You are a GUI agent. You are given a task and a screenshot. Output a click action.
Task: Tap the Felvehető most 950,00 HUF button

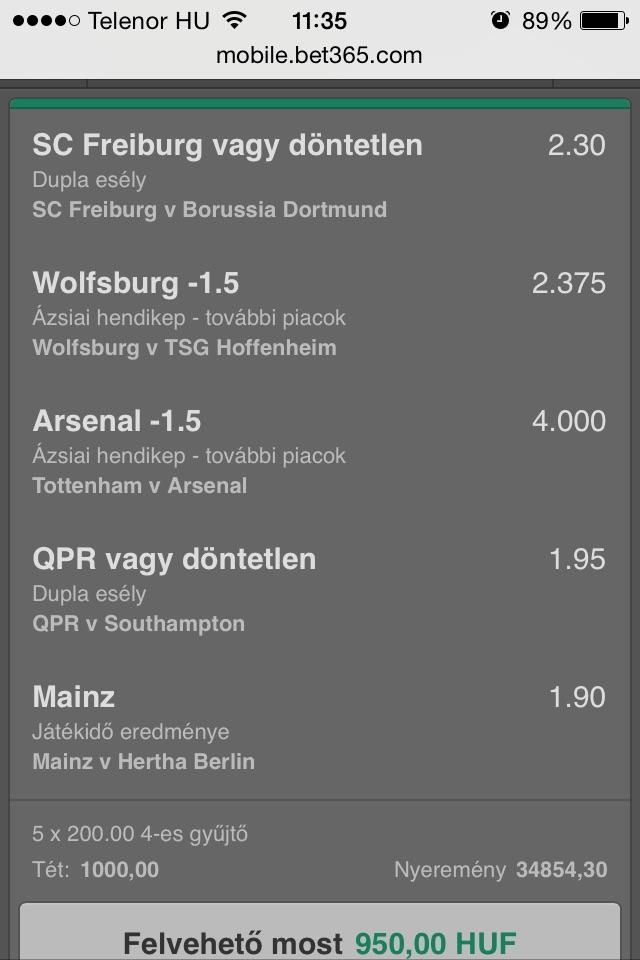coord(320,938)
